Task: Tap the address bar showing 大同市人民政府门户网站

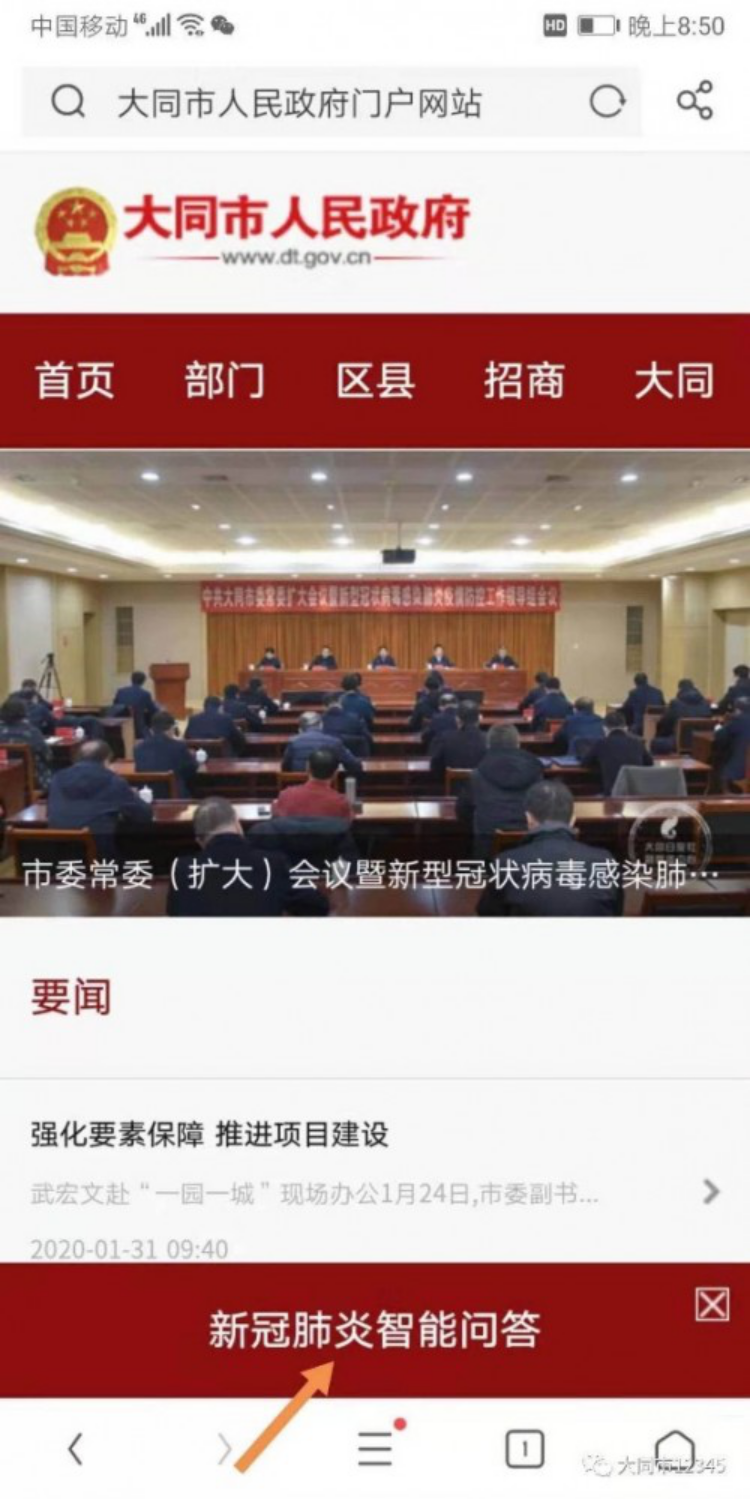Action: (300, 103)
